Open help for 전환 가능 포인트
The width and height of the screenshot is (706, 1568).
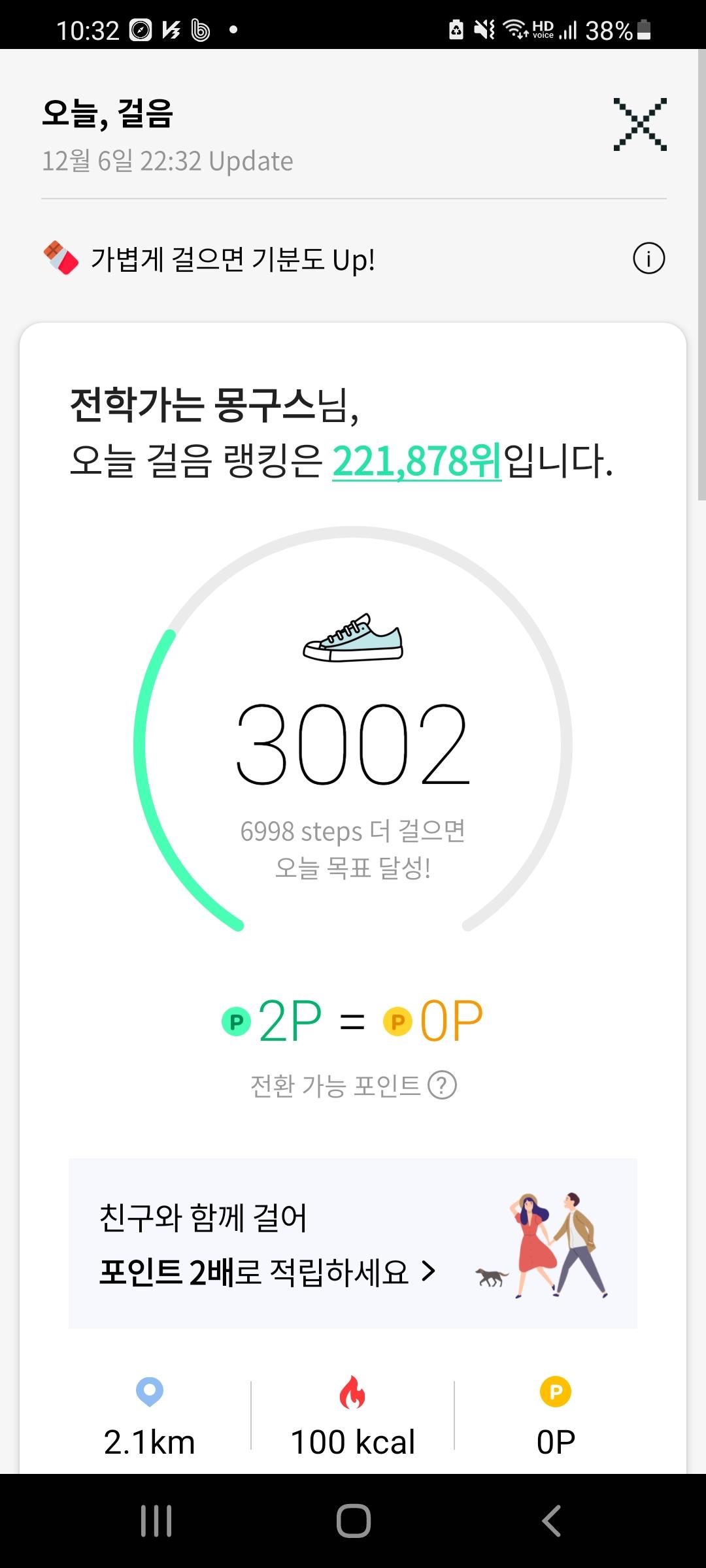442,1085
